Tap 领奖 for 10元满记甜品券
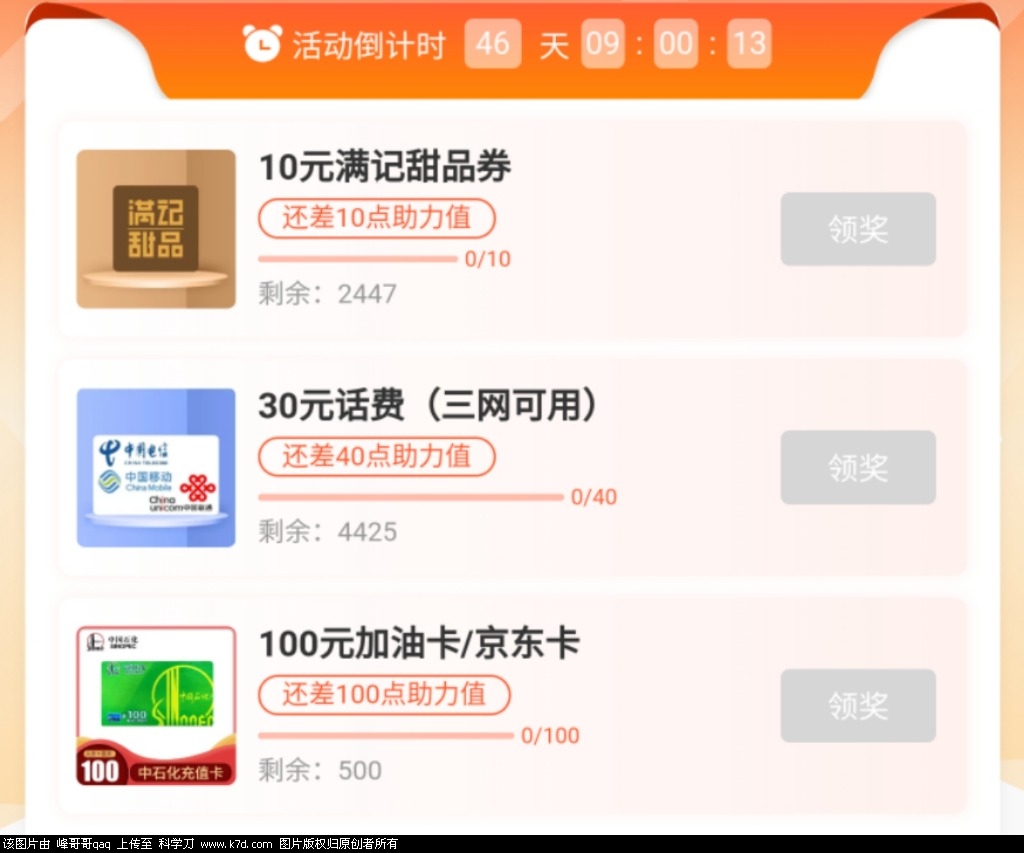The height and width of the screenshot is (853, 1024). pos(857,229)
